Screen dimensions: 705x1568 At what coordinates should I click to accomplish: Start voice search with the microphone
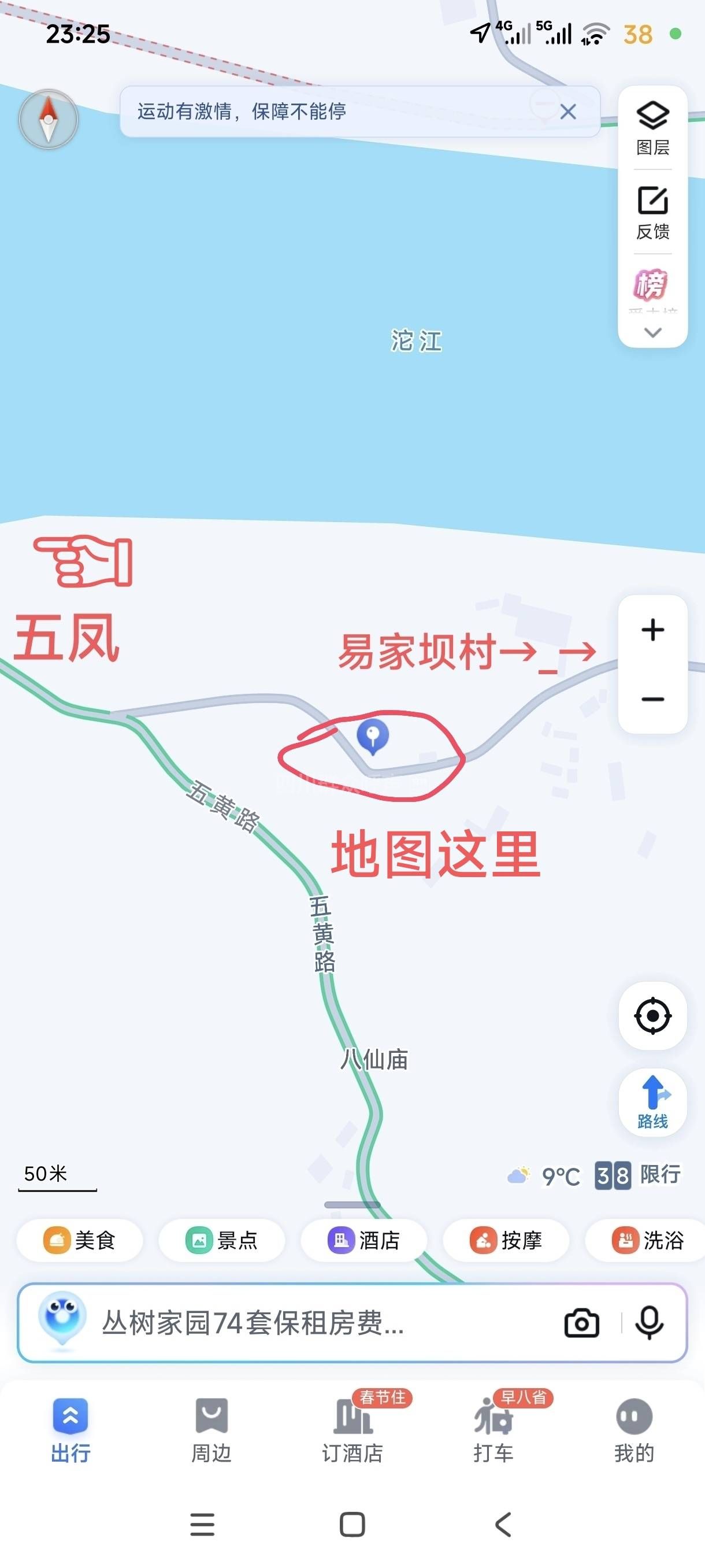click(649, 1323)
